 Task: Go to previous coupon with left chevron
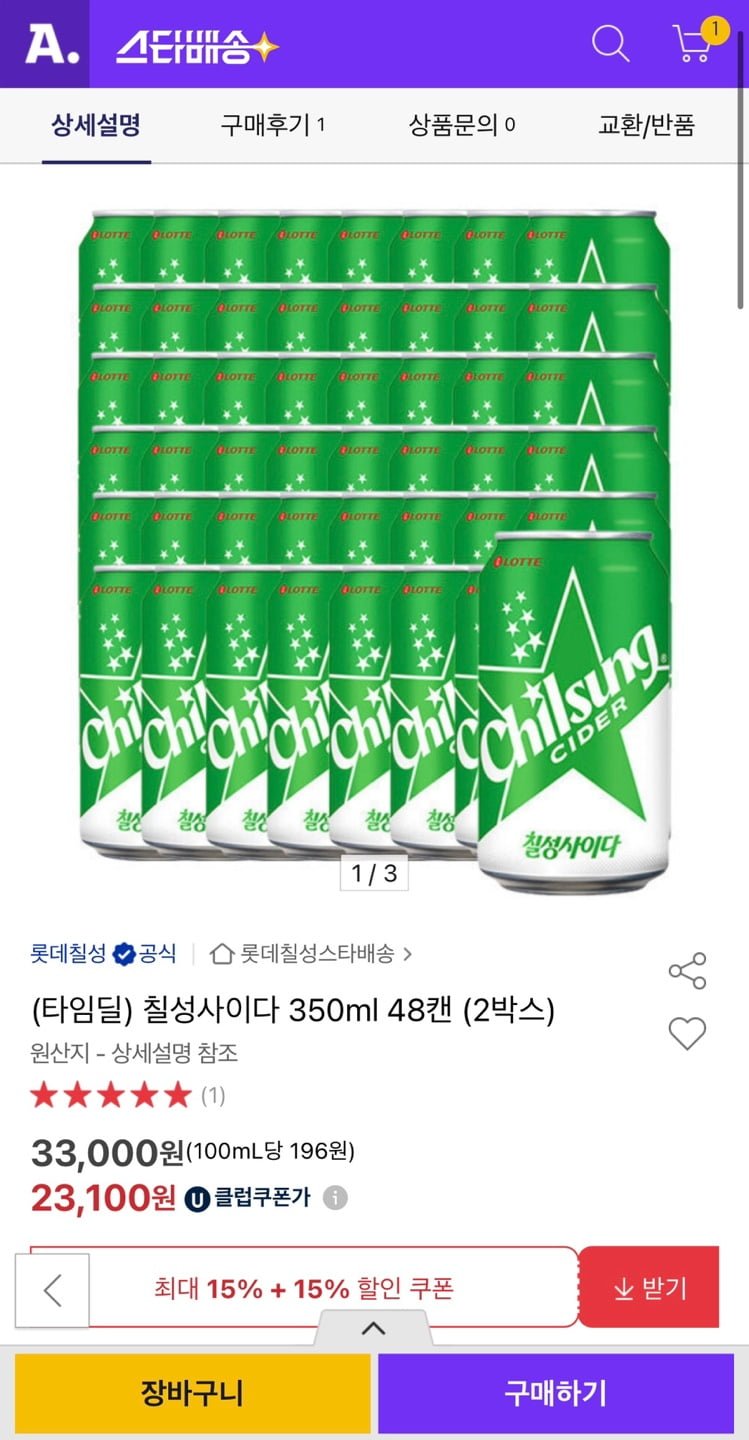51,1290
